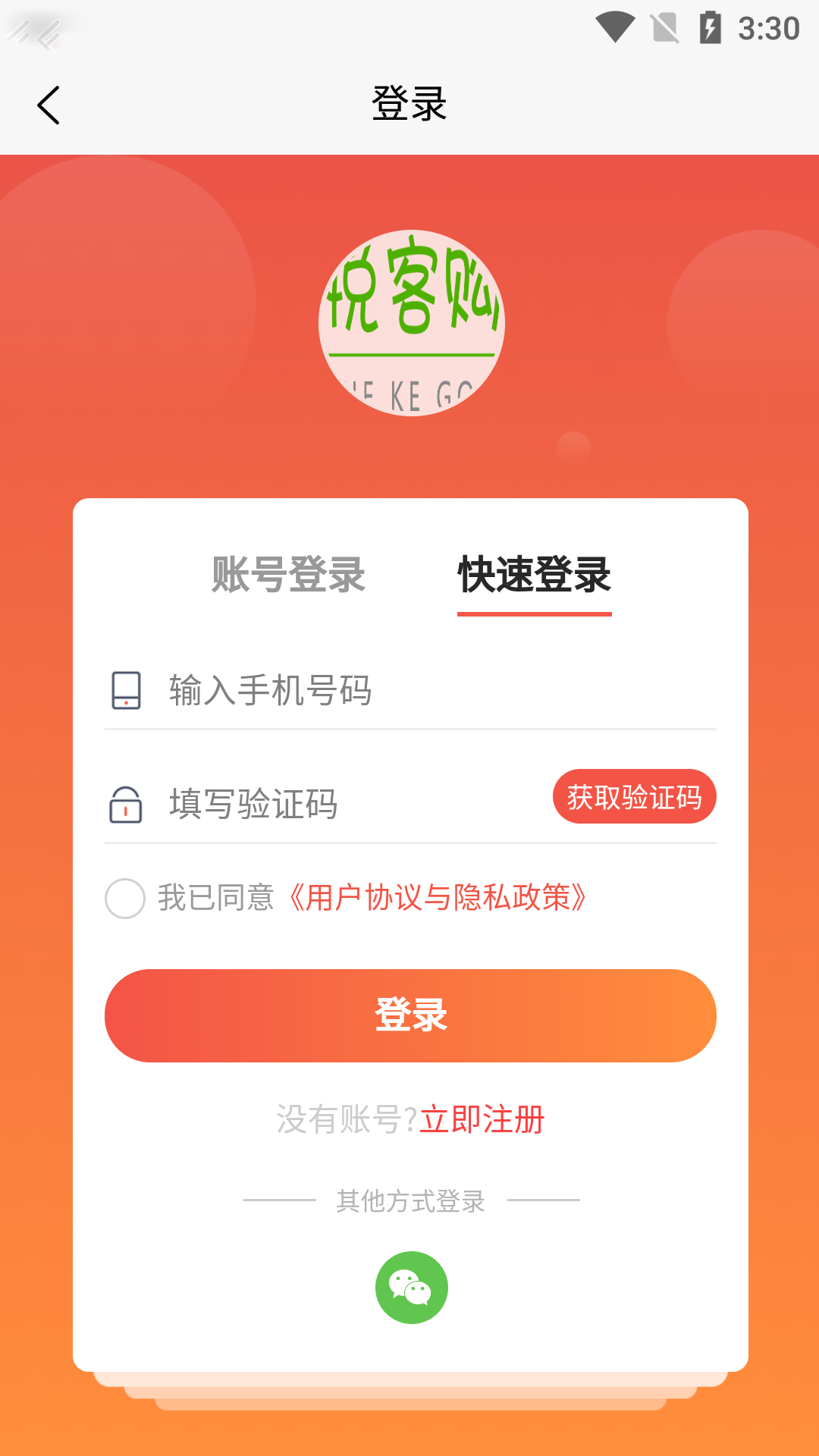Click the 悦客购 app logo
Viewport: 819px width, 1456px height.
[x=409, y=322]
